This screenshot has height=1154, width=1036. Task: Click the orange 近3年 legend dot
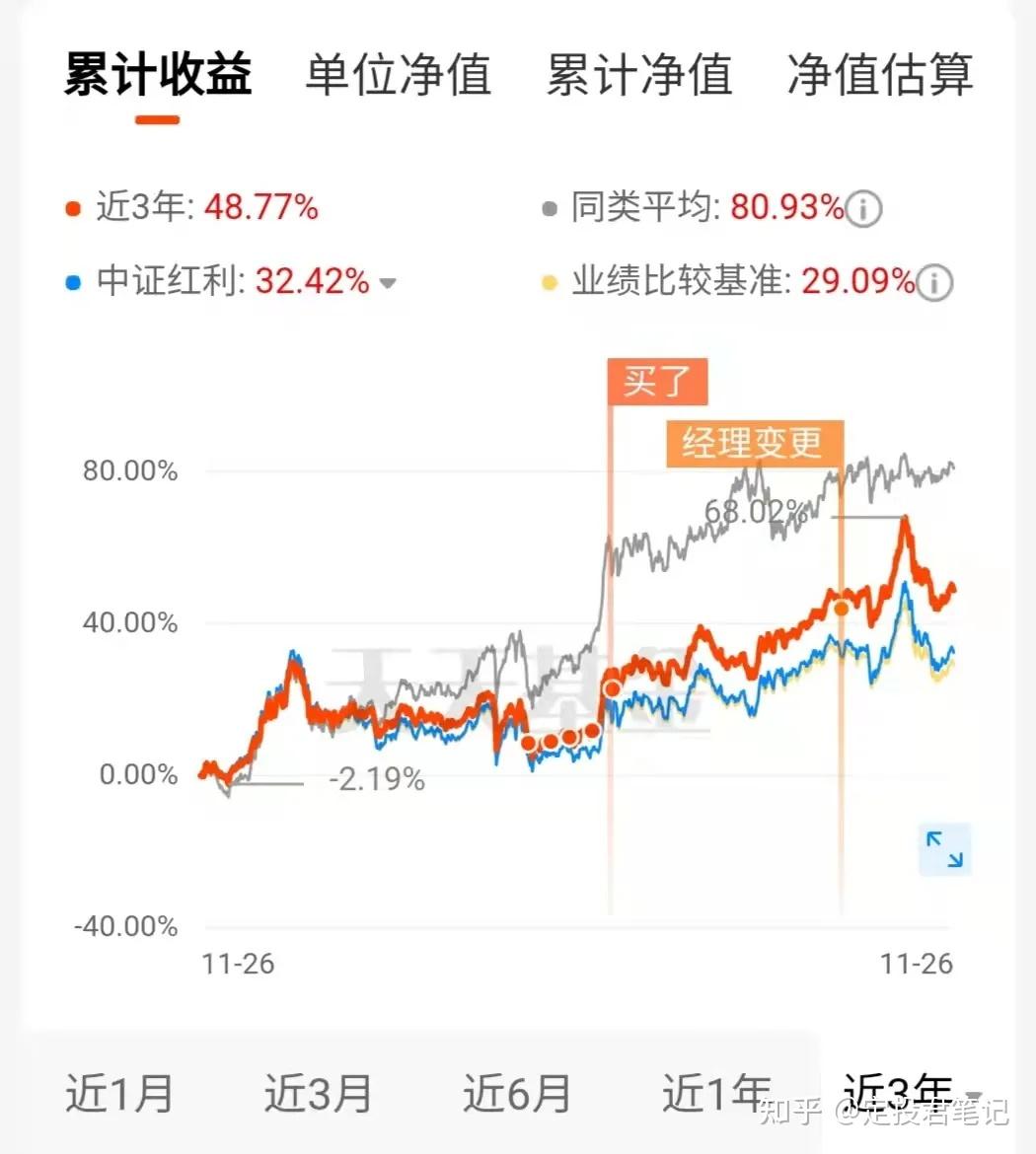tap(72, 207)
